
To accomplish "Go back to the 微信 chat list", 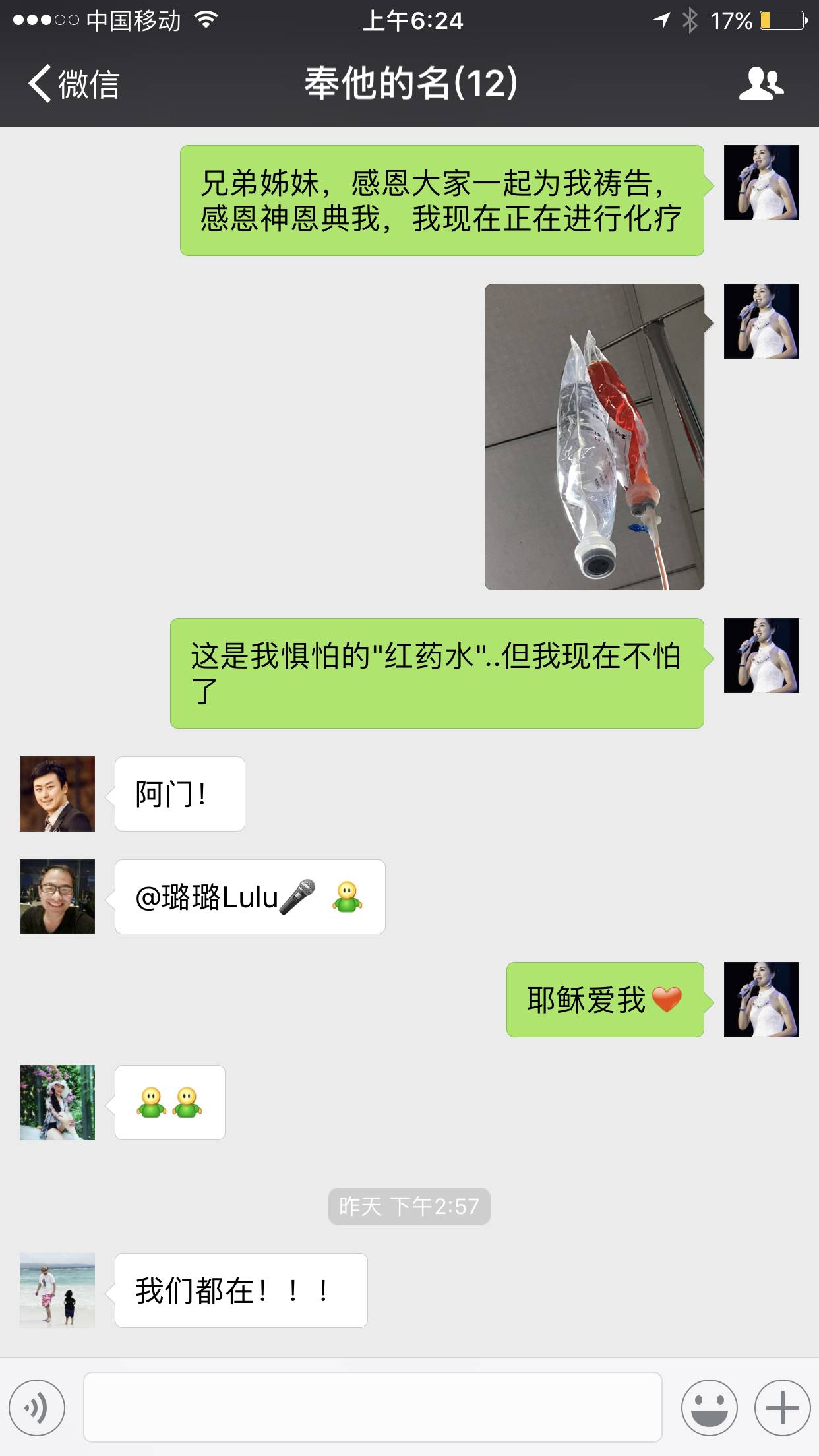I will pos(73,84).
